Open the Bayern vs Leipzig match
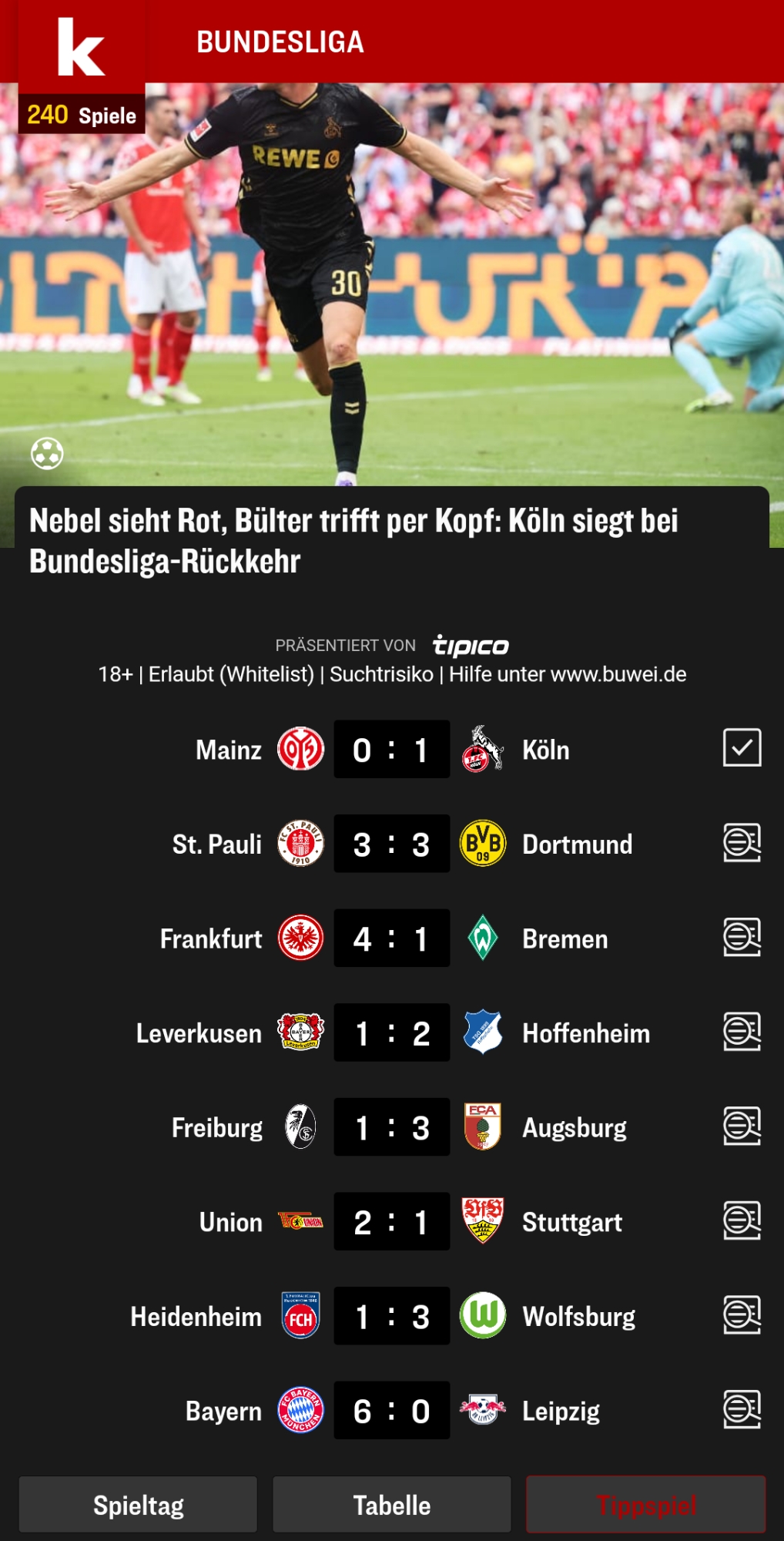Screen dimensions: 784x1541 click(x=391, y=1412)
